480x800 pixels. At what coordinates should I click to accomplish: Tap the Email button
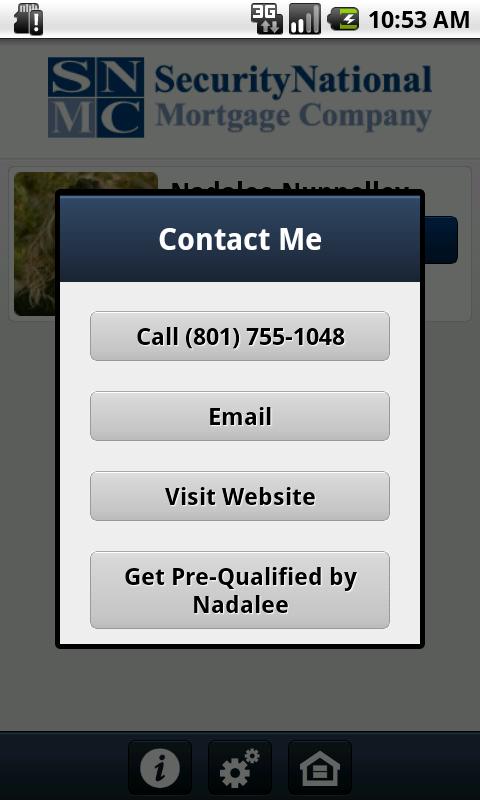point(240,416)
